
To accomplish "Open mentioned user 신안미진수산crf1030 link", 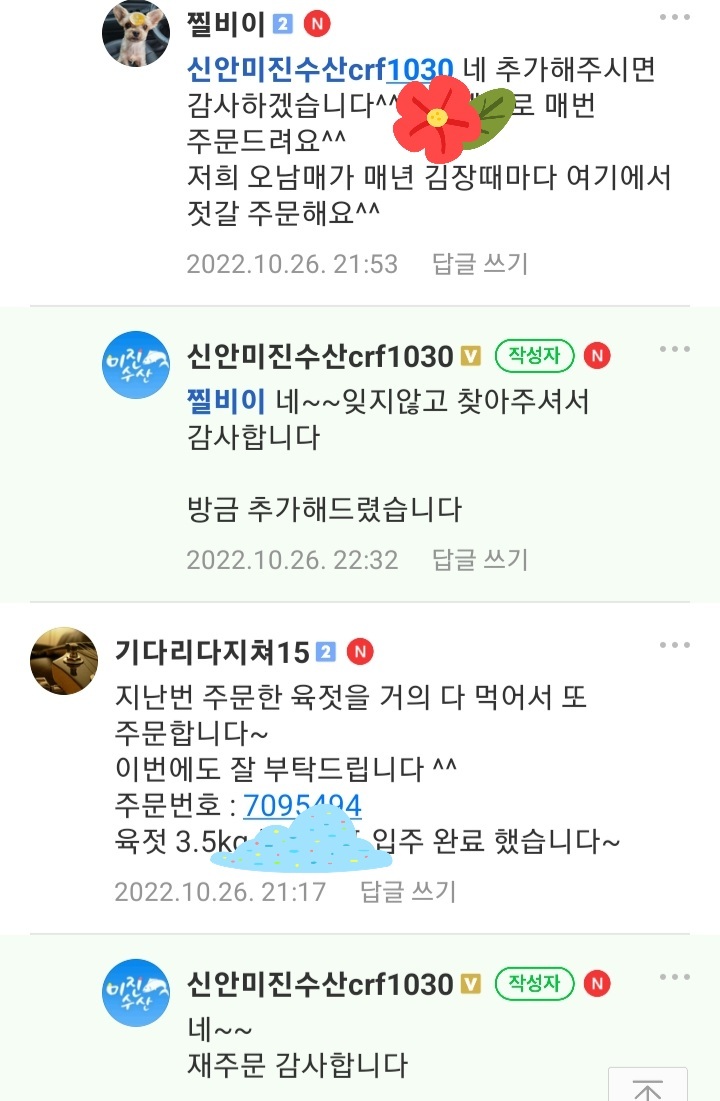I will 320,69.
